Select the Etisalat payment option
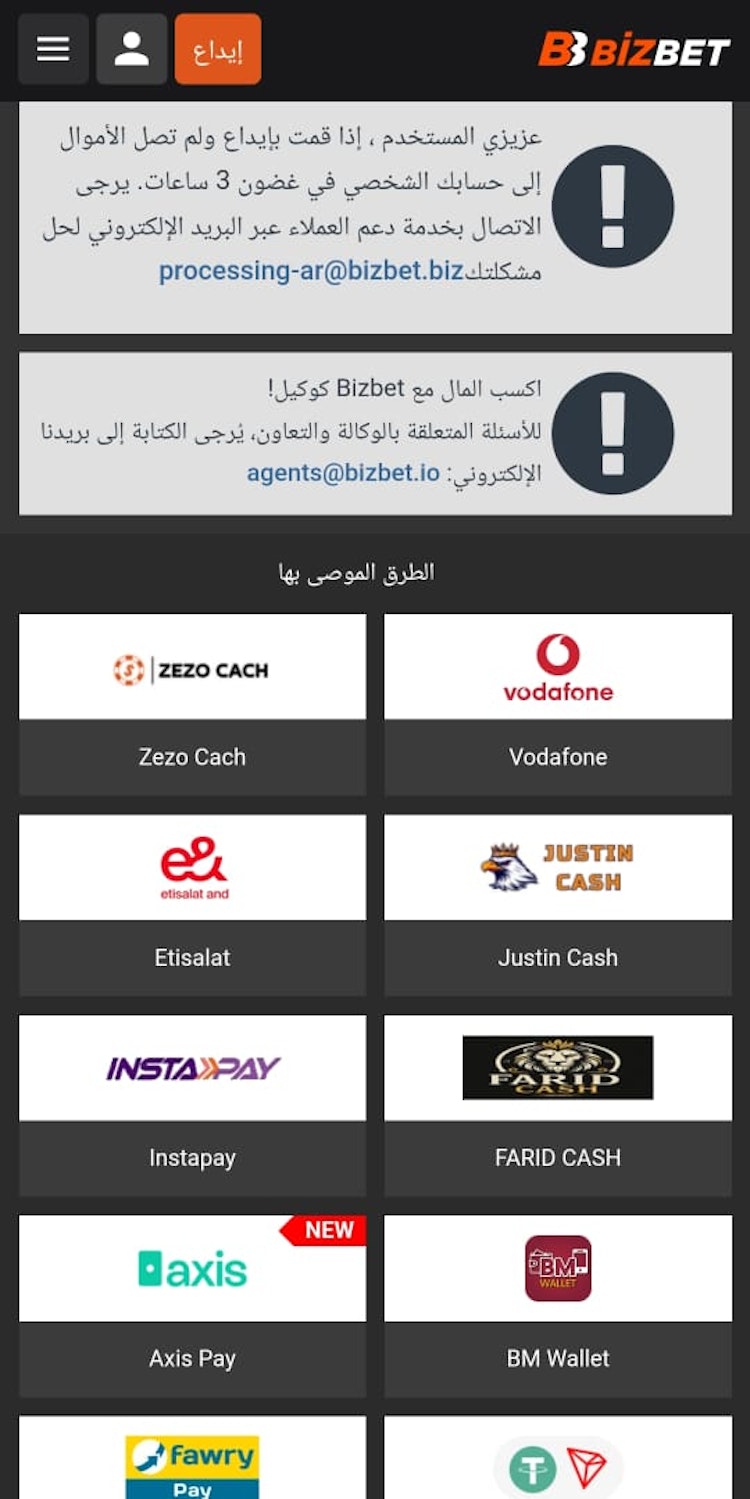Image resolution: width=750 pixels, height=1499 pixels. pyautogui.click(x=192, y=904)
